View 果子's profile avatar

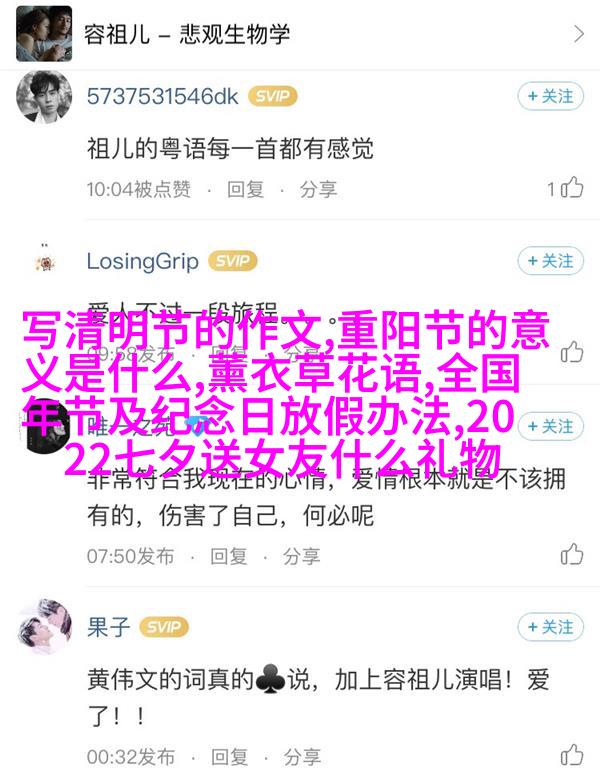(45, 628)
